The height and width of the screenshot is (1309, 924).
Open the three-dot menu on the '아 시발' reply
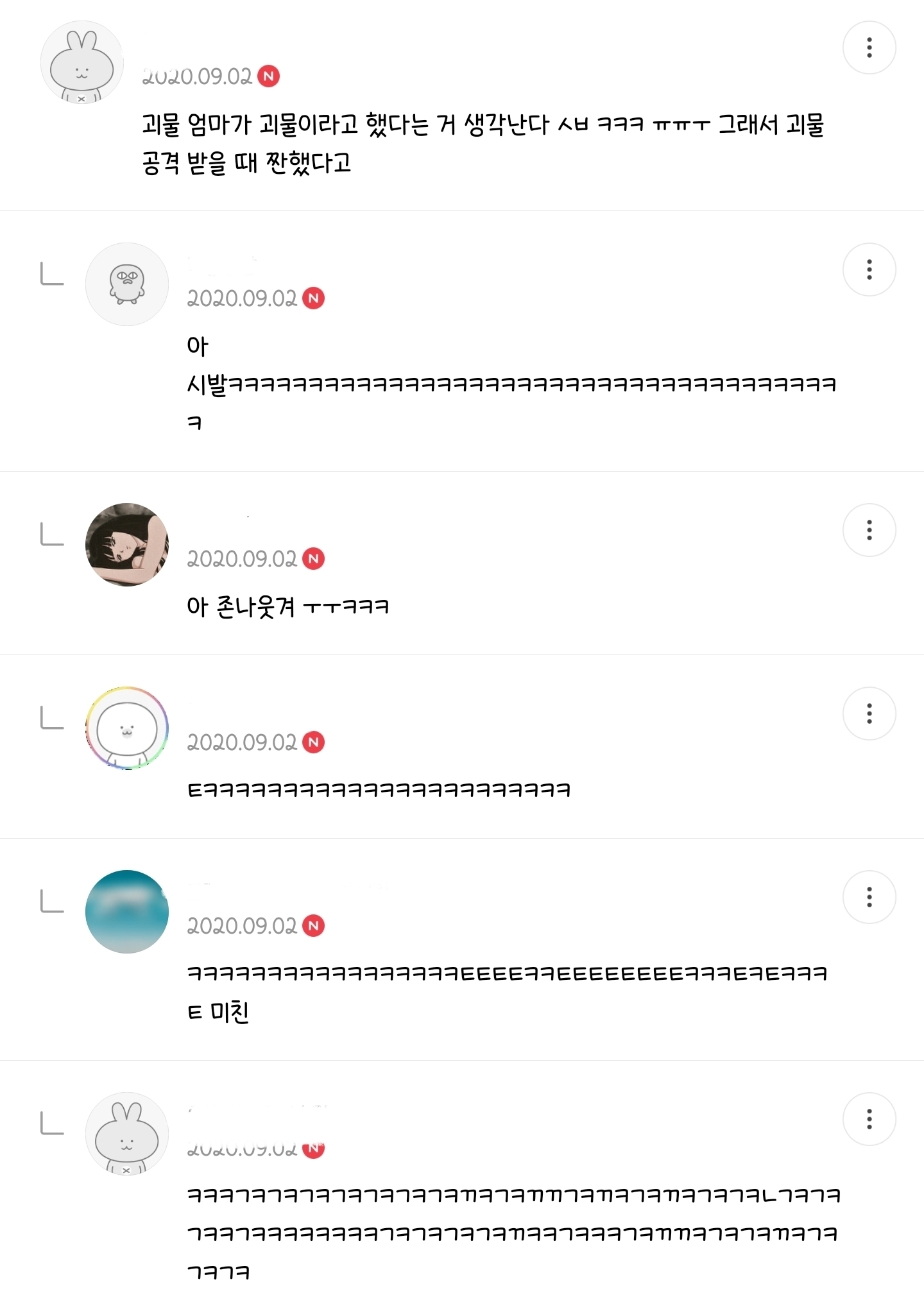tap(869, 269)
